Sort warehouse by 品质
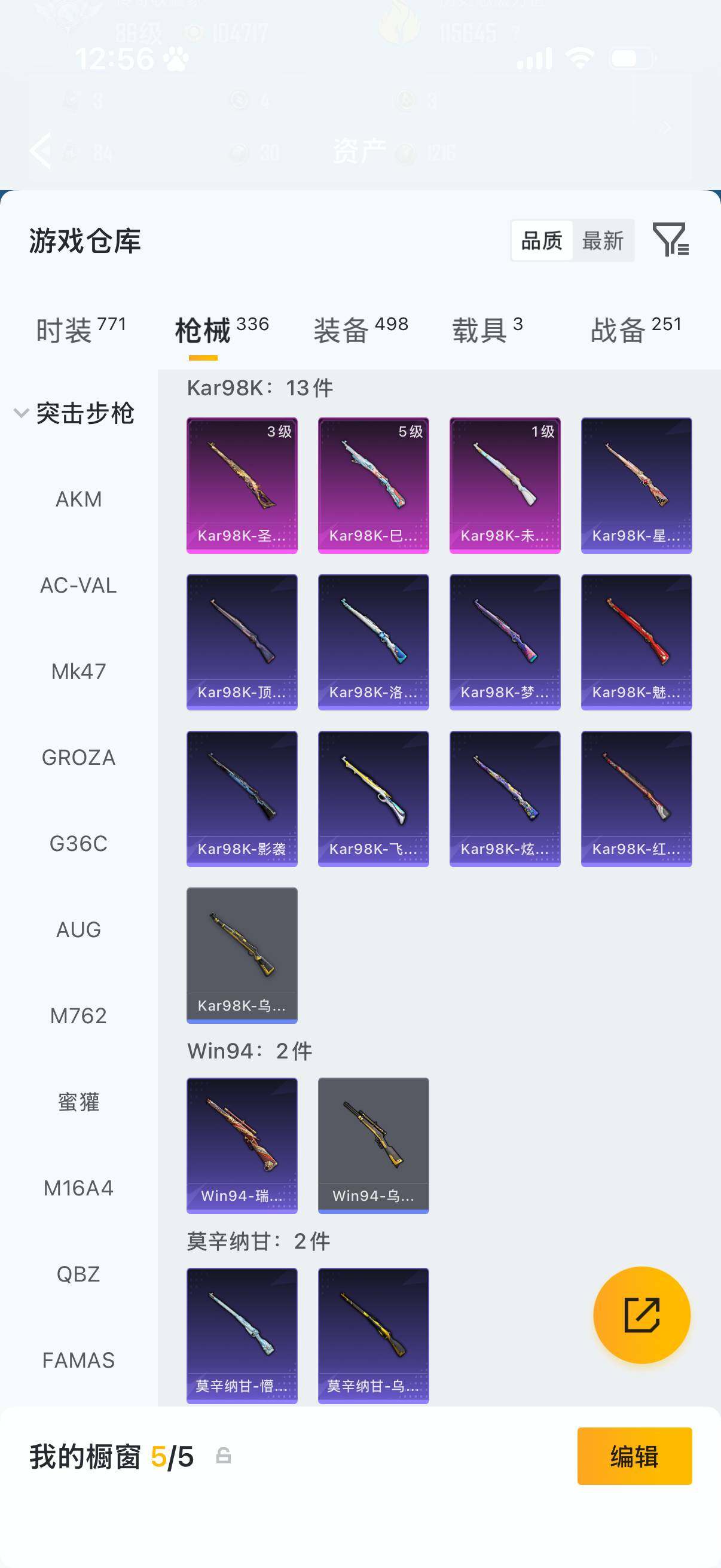Image resolution: width=721 pixels, height=1568 pixels. [542, 241]
